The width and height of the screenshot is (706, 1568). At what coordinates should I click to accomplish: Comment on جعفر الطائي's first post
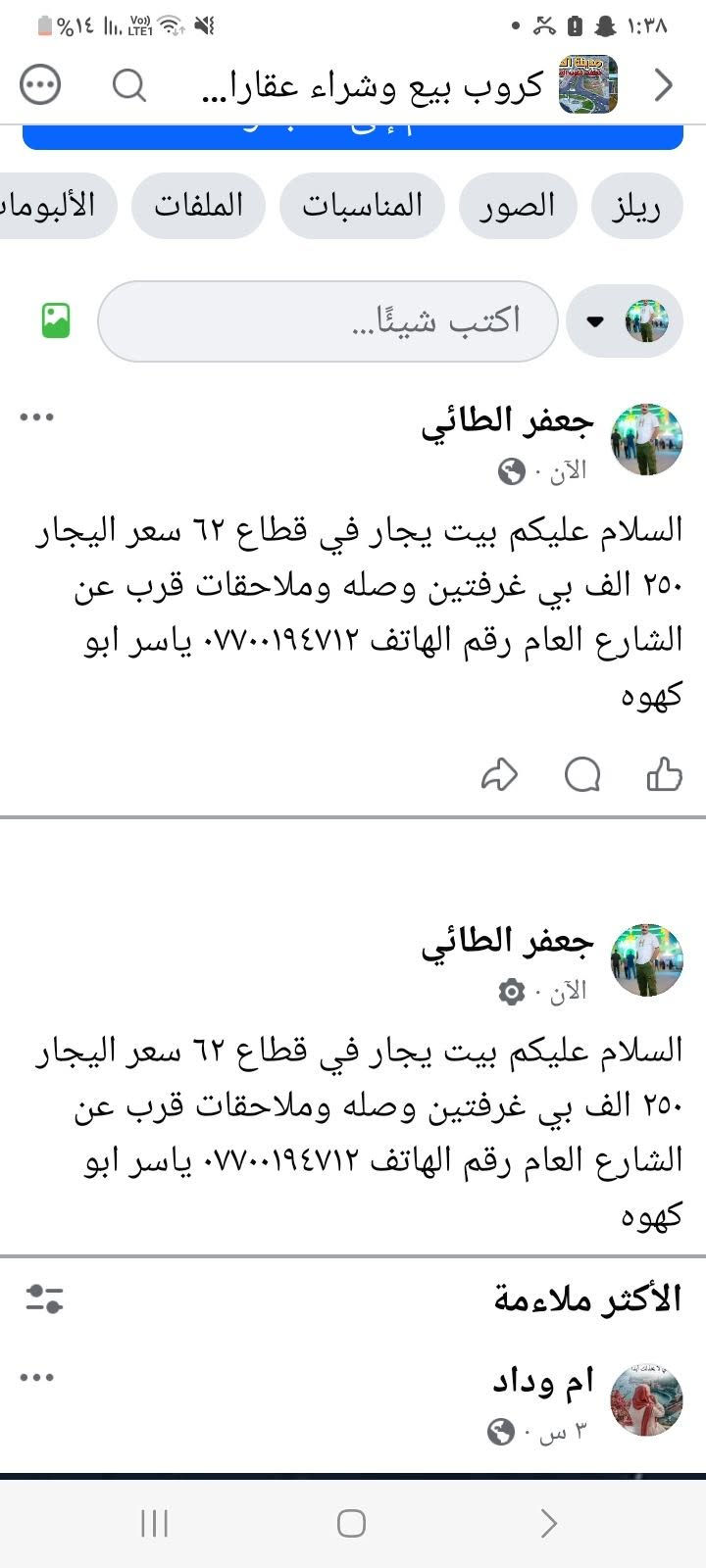(582, 774)
